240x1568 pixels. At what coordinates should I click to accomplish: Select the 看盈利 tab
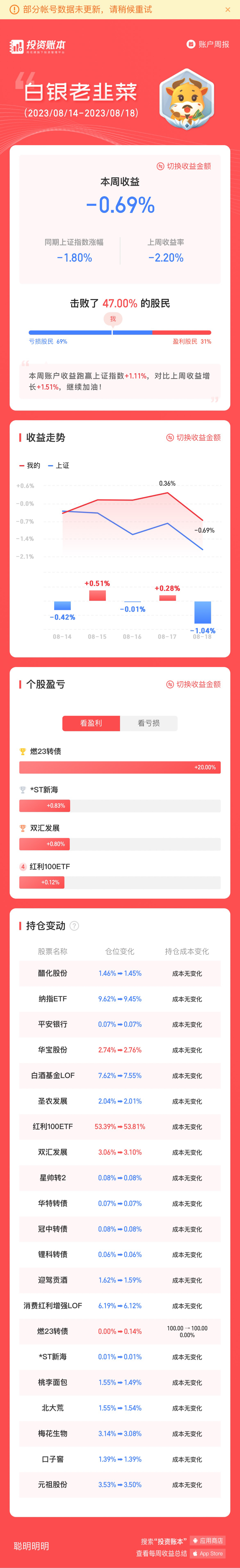coord(91,723)
